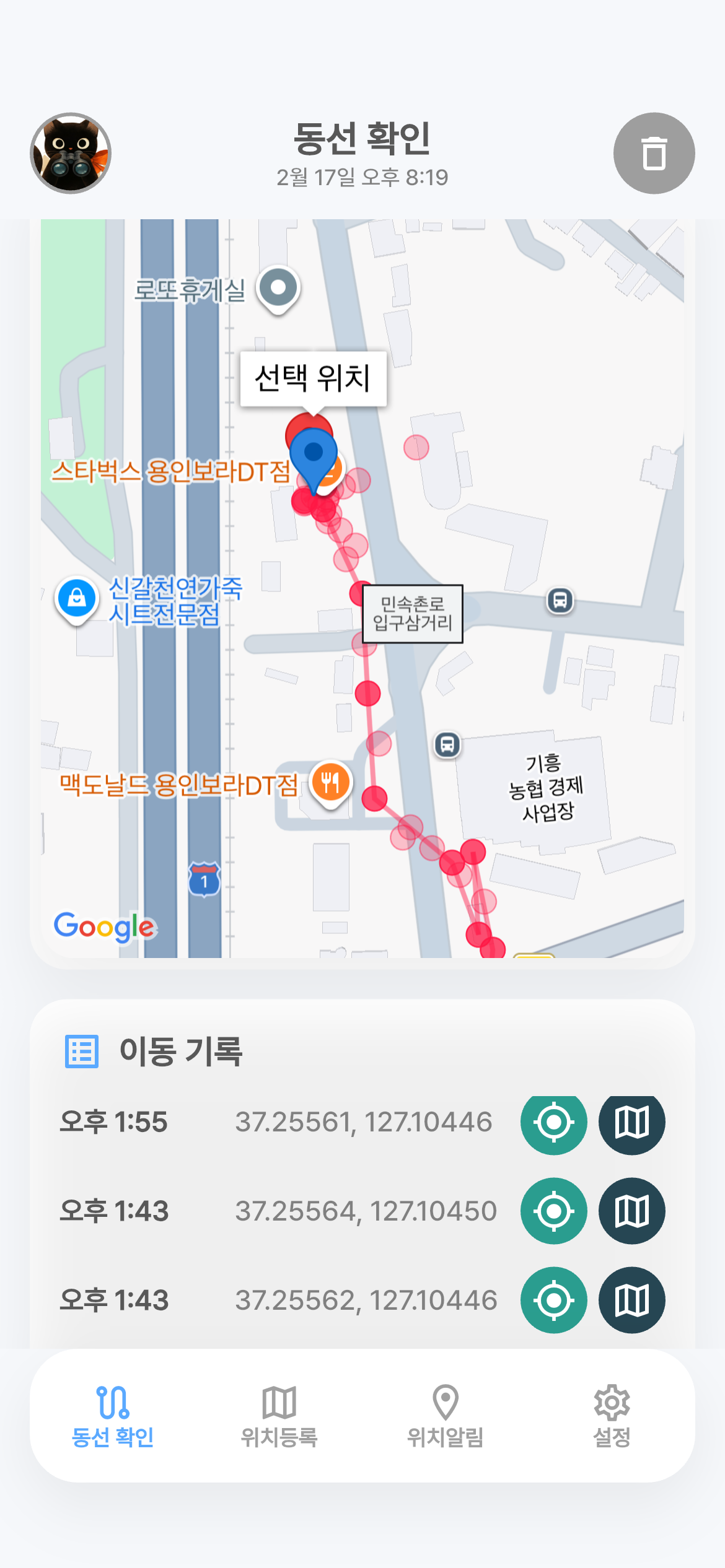Select the lock marker near 신갈천연가죽 시트전문점
Viewport: 725px width, 1568px height.
coord(77,599)
